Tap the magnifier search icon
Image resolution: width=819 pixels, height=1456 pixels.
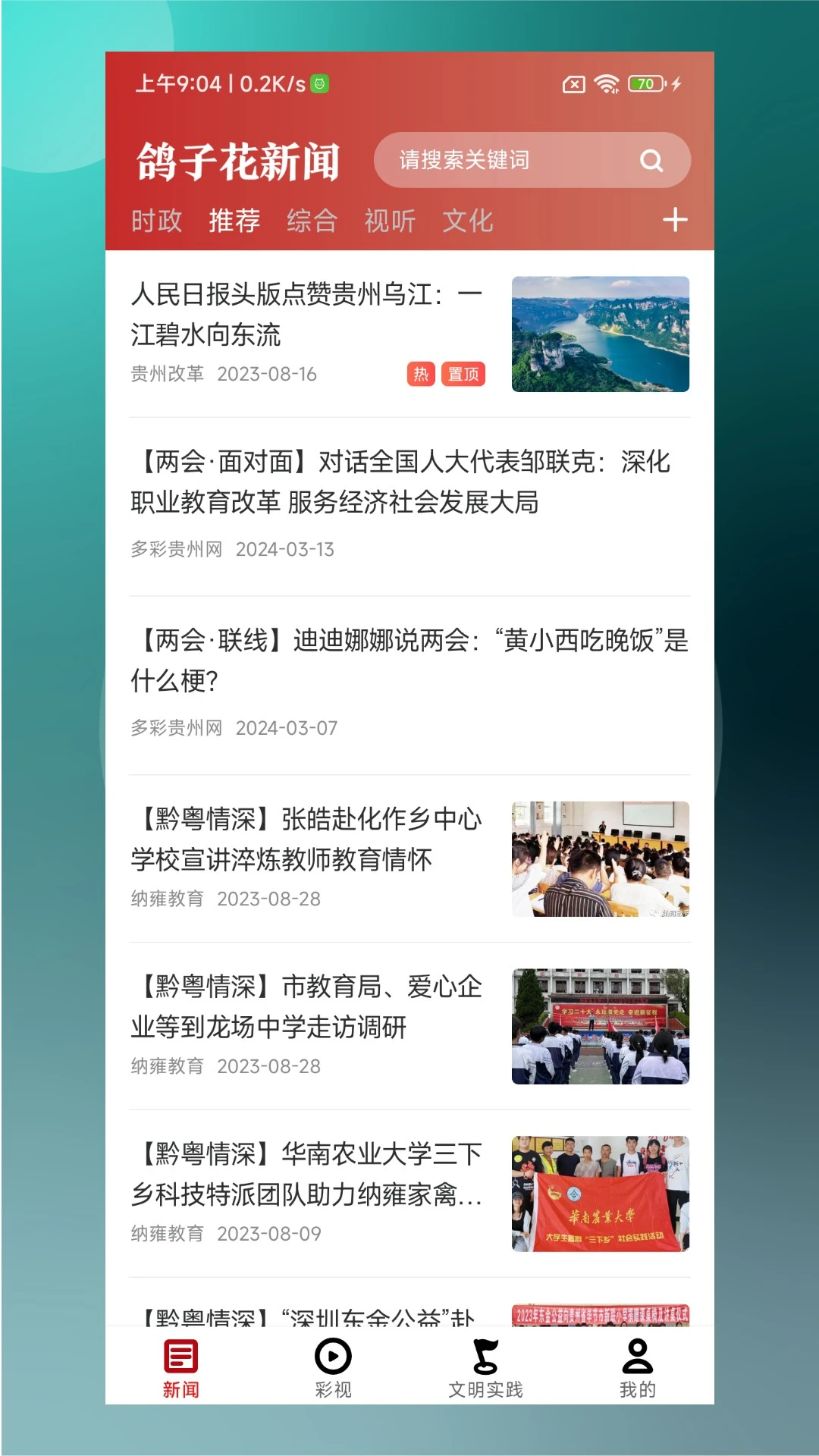pyautogui.click(x=651, y=161)
